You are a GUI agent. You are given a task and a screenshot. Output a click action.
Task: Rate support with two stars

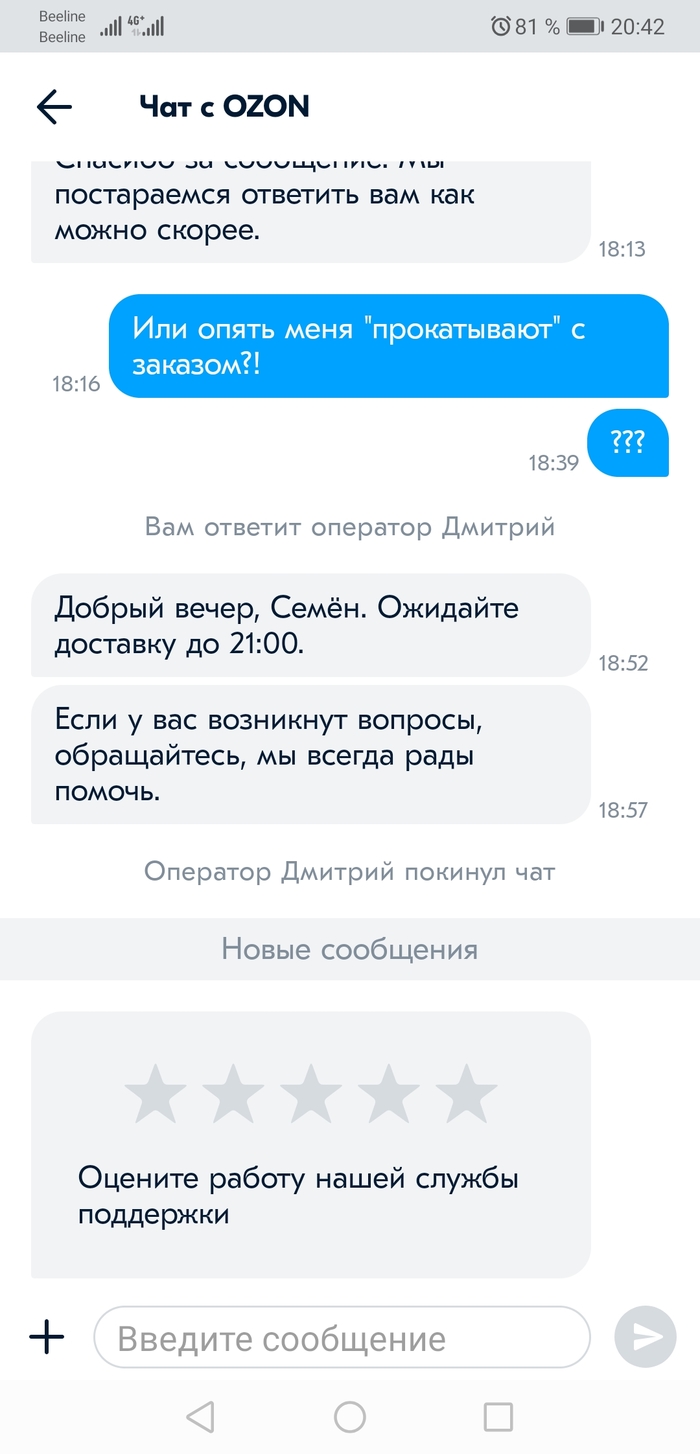click(233, 1094)
